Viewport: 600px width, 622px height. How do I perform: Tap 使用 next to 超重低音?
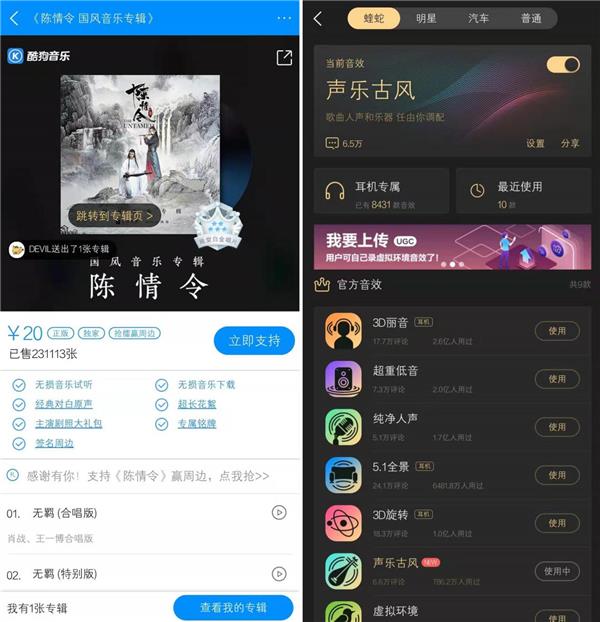coord(557,379)
